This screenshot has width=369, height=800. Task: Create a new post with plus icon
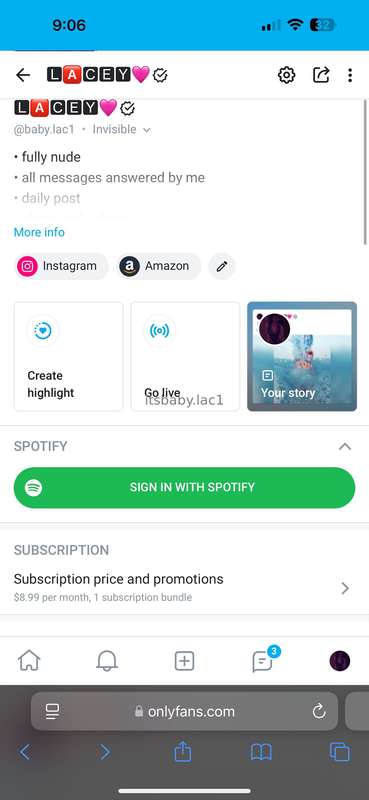point(184,661)
